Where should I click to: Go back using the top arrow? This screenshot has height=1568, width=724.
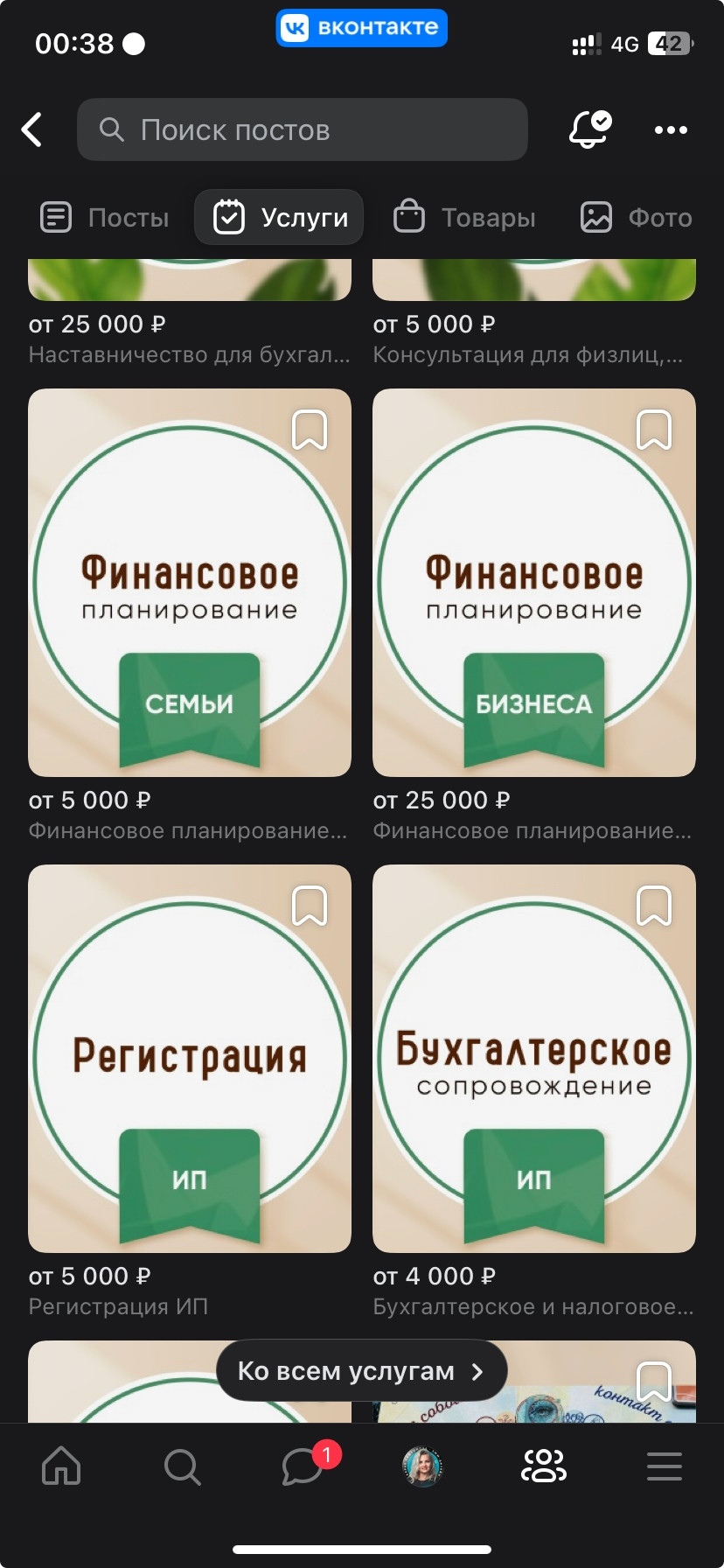32,129
